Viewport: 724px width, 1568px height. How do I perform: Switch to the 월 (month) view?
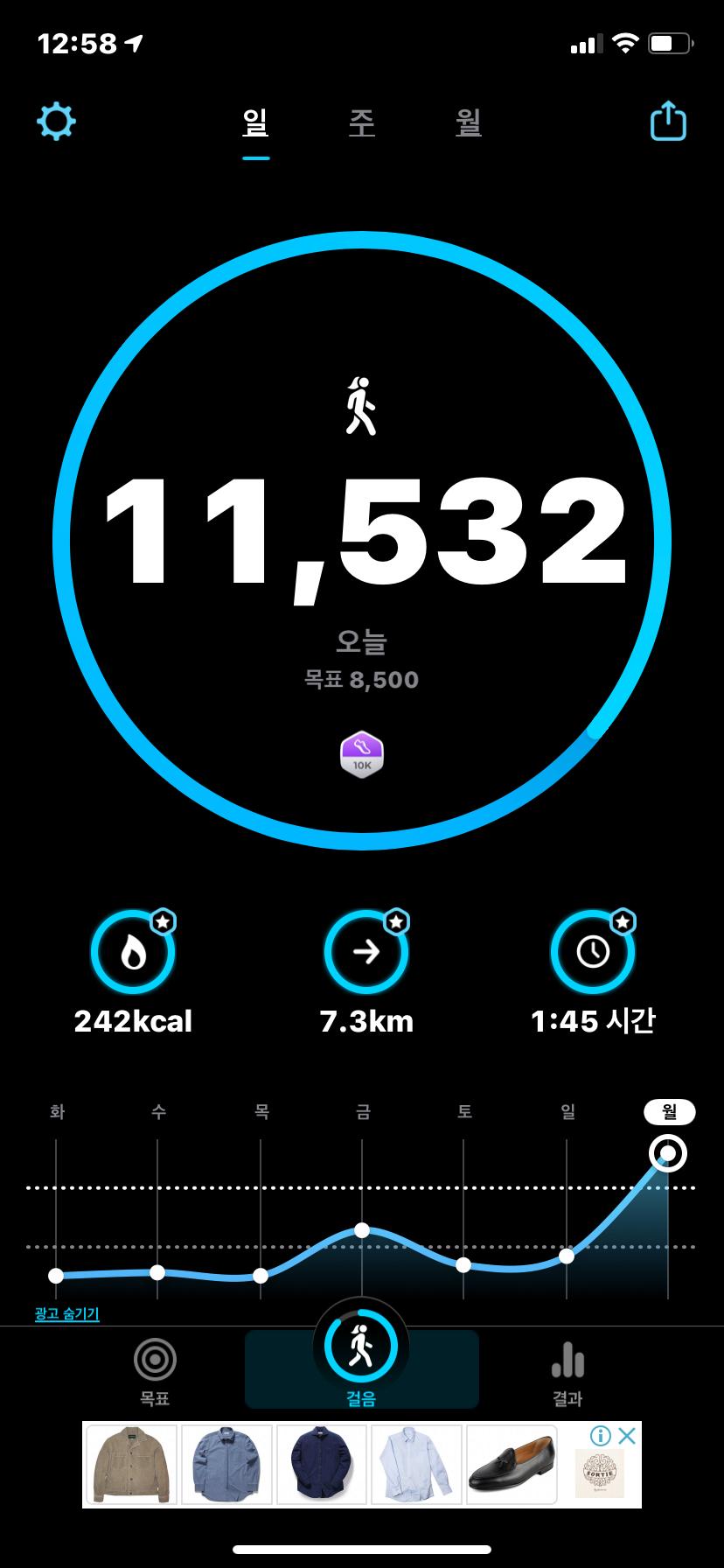[469, 123]
